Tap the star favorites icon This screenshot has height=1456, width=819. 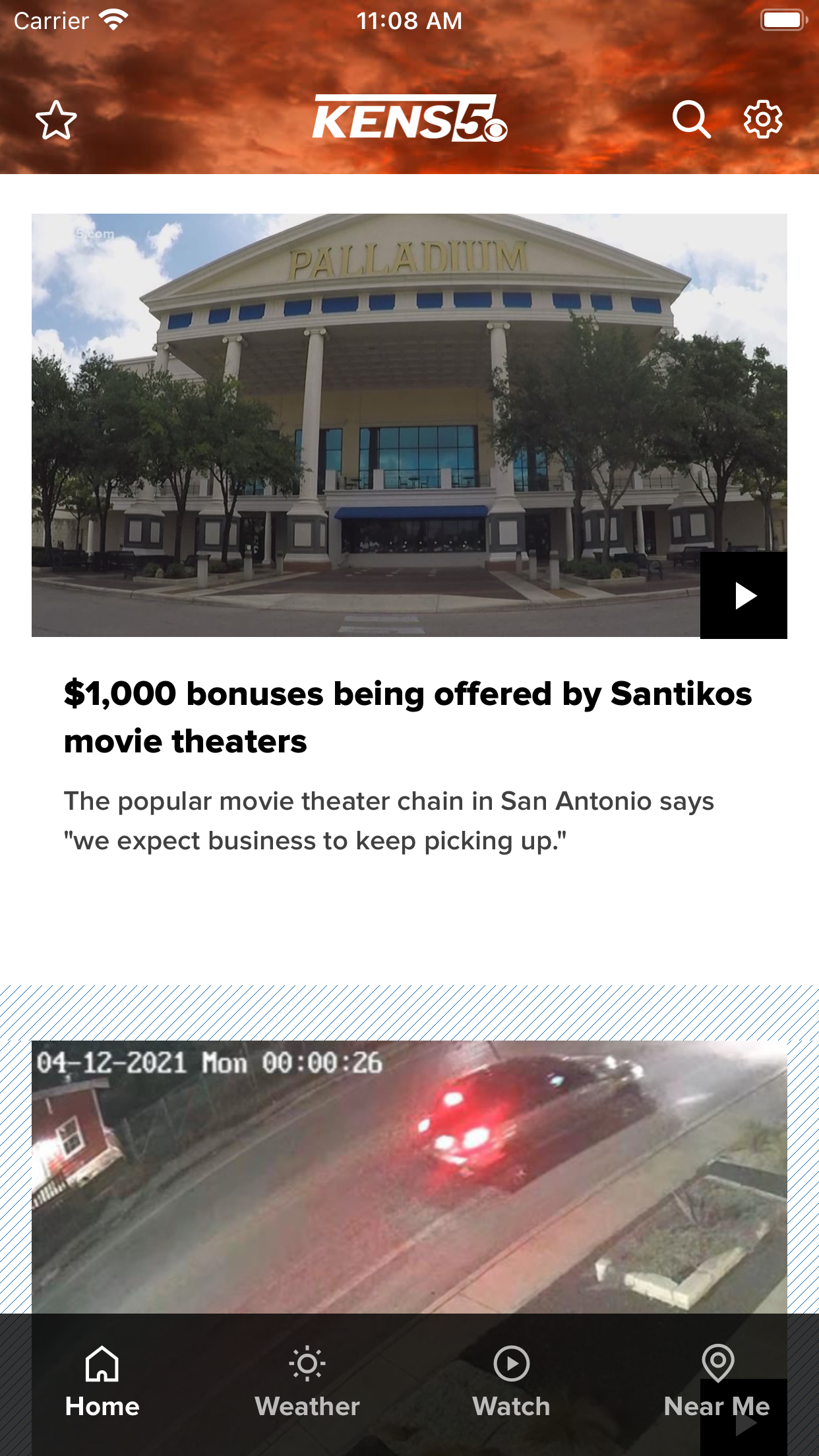(56, 121)
